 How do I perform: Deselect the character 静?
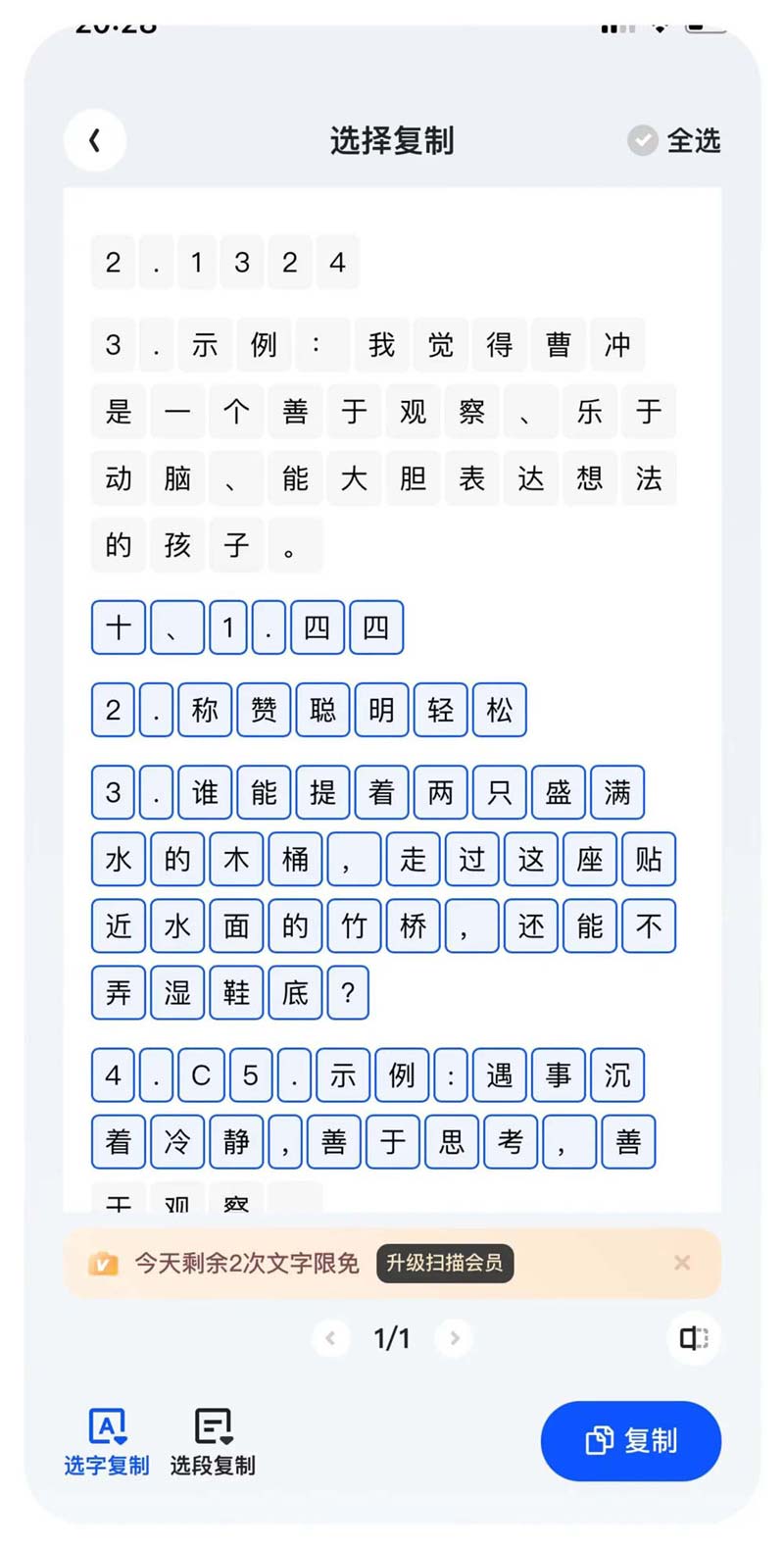[x=236, y=1142]
